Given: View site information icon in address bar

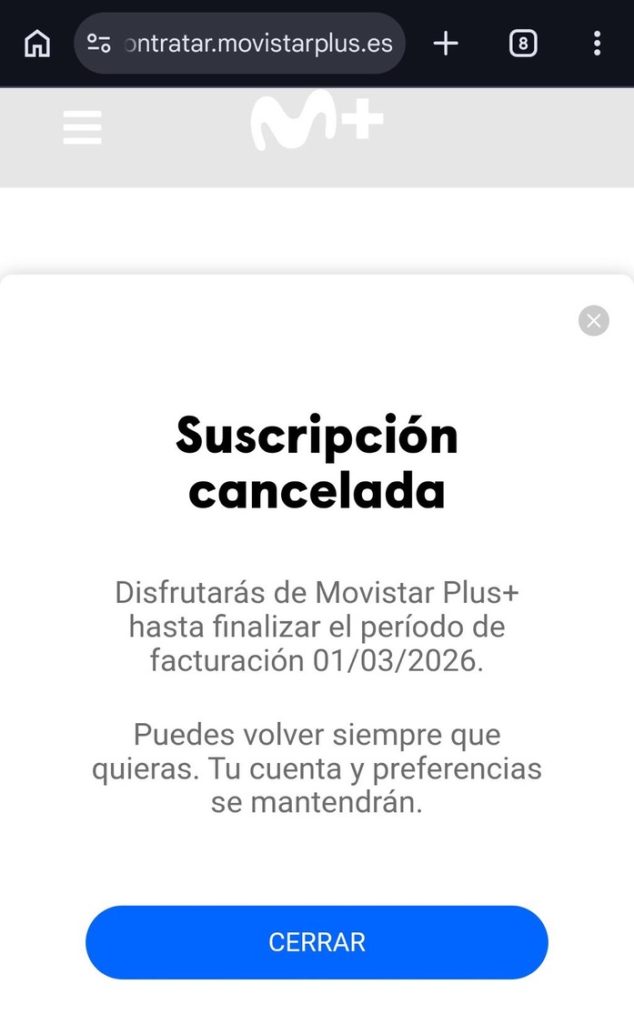Looking at the screenshot, I should [98, 43].
